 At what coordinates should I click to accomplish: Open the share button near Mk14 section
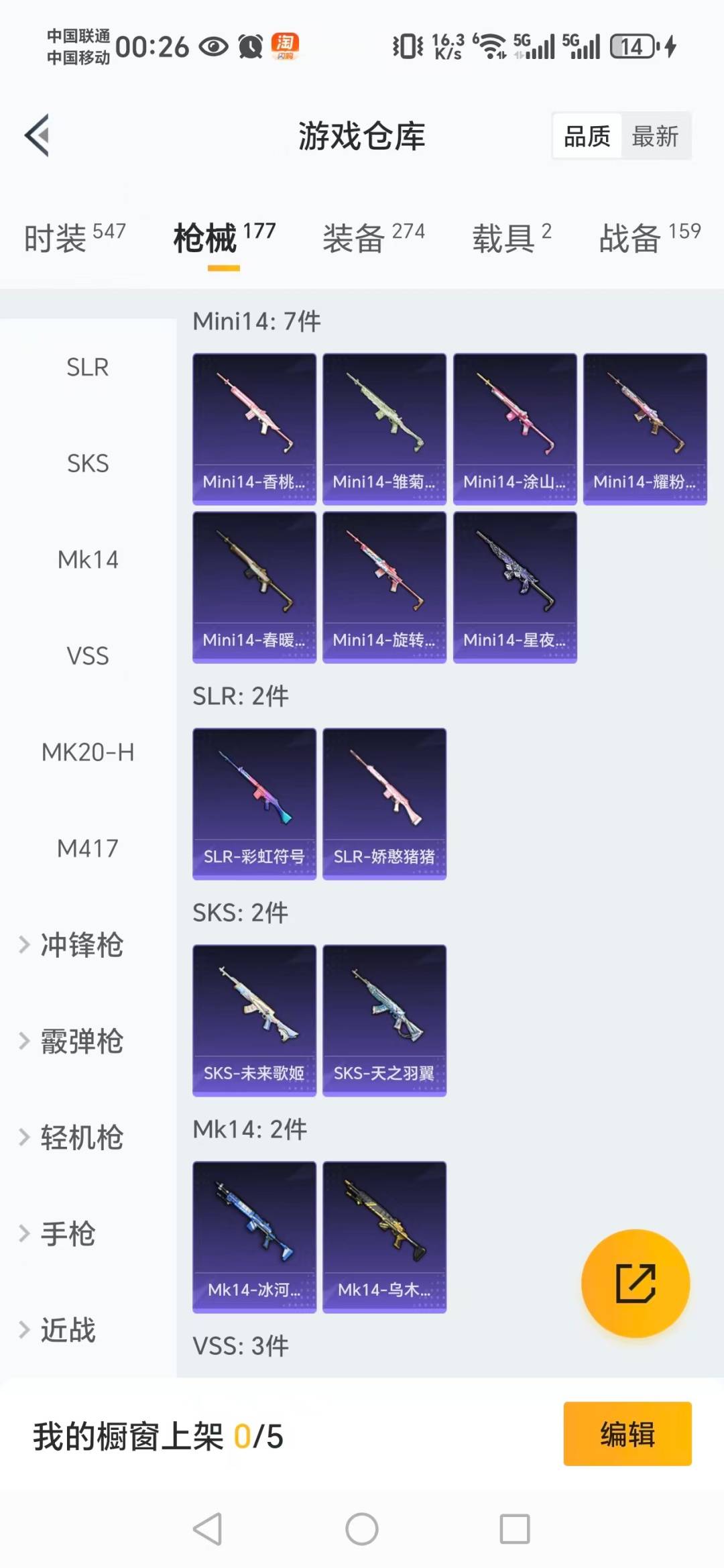[634, 1283]
